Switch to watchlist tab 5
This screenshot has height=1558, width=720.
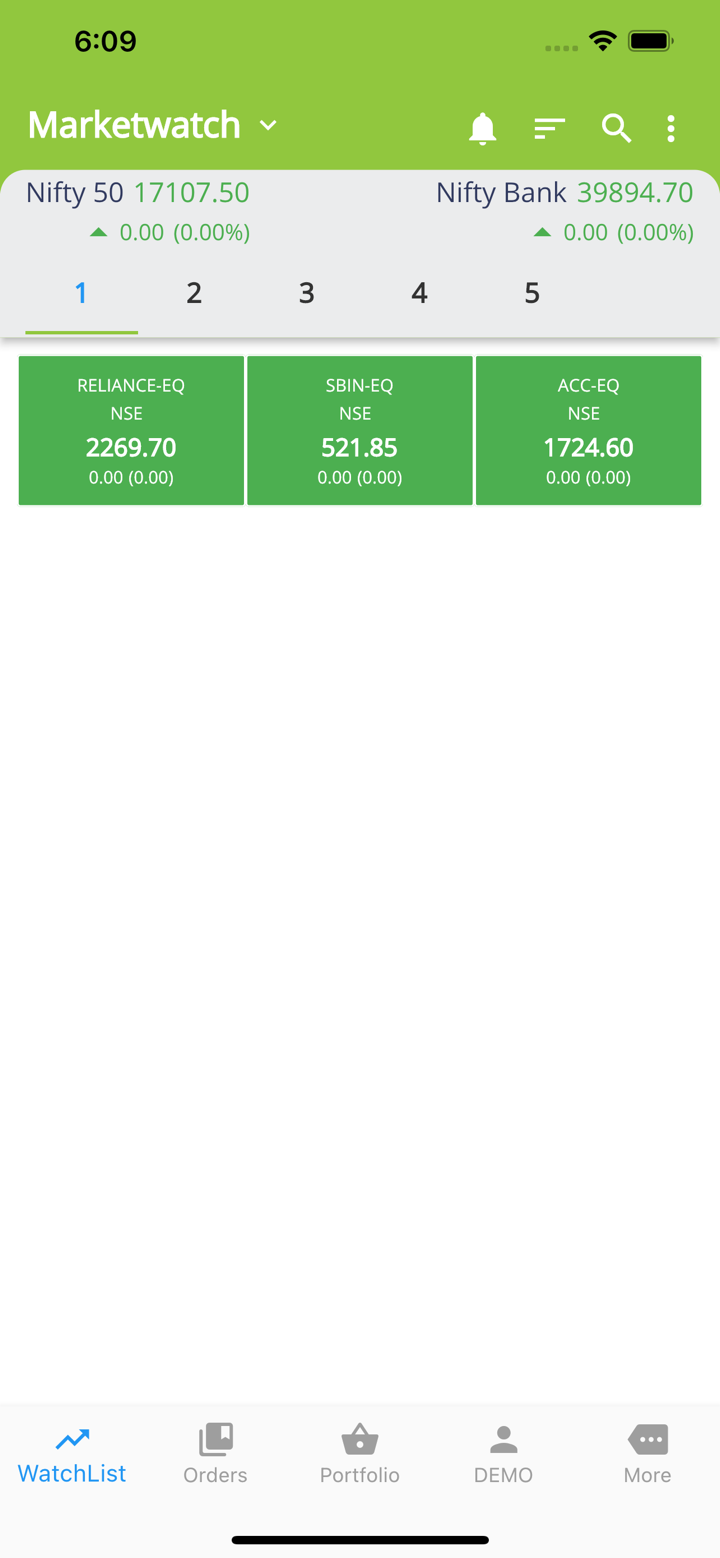532,293
